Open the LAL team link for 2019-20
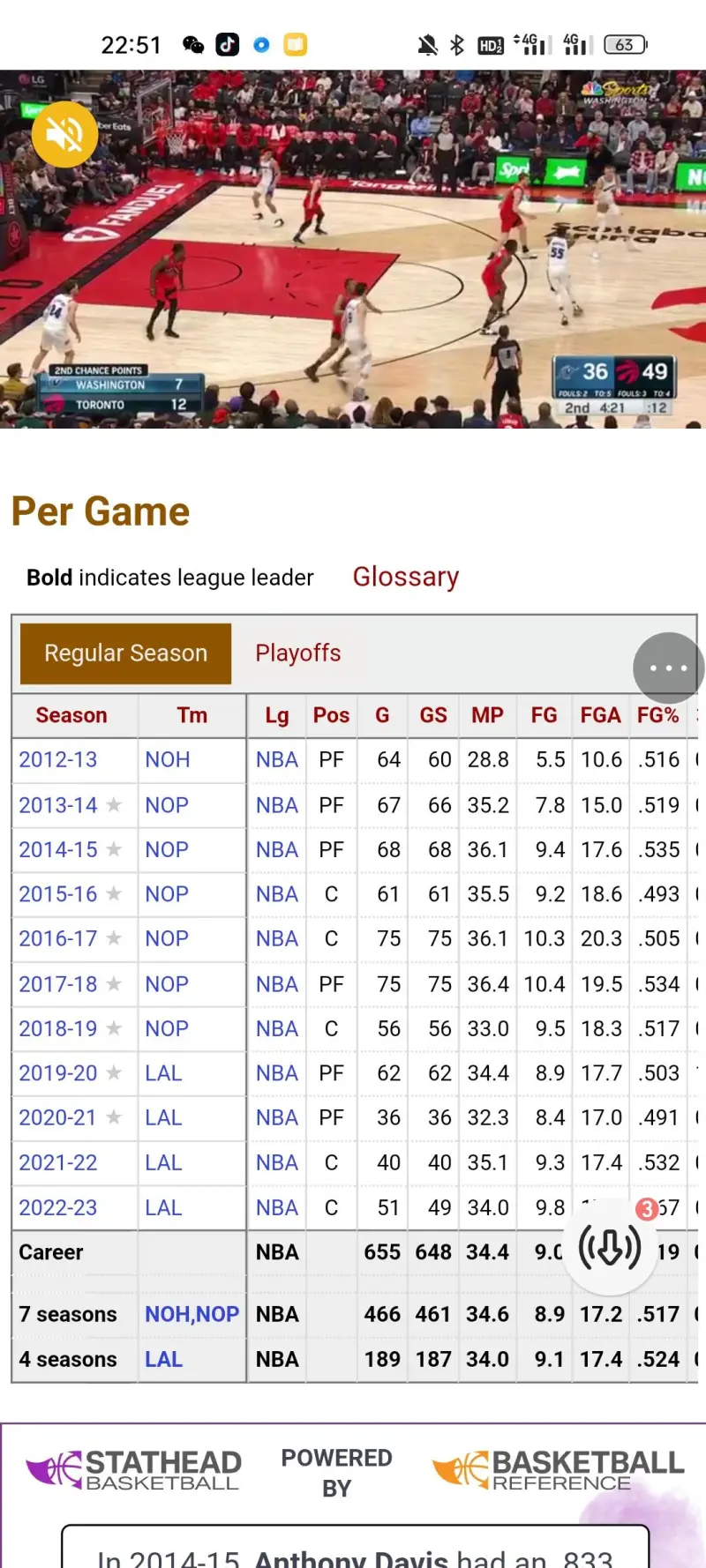This screenshot has width=706, height=1568. 163,1073
